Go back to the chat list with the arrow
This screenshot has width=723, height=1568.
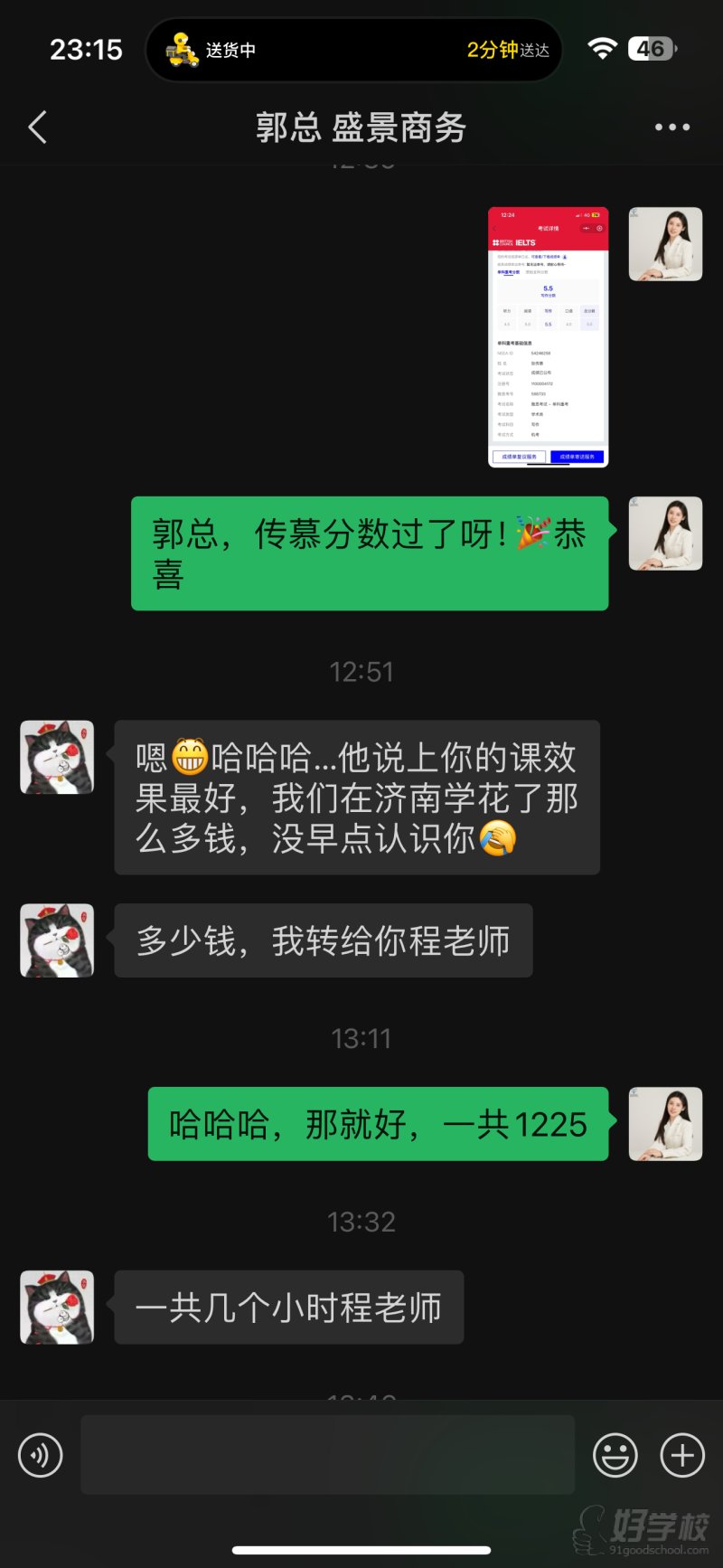coord(36,127)
